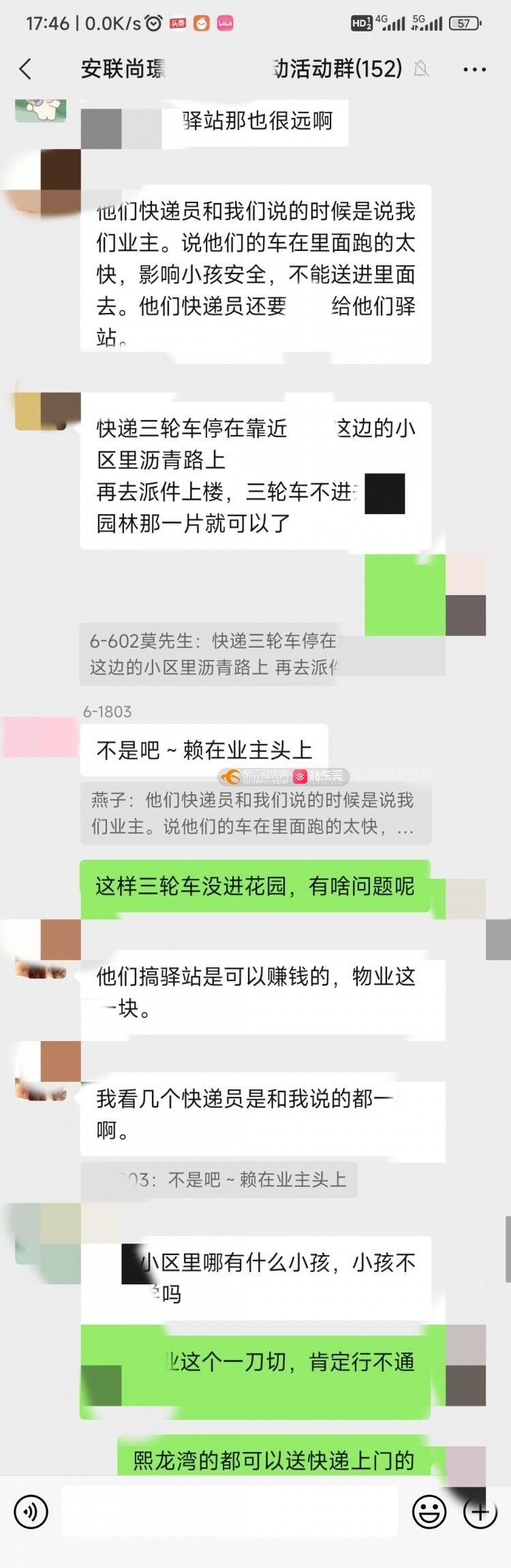This screenshot has height=1568, width=511.
Task: Switch to voice message input
Action: click(31, 1512)
